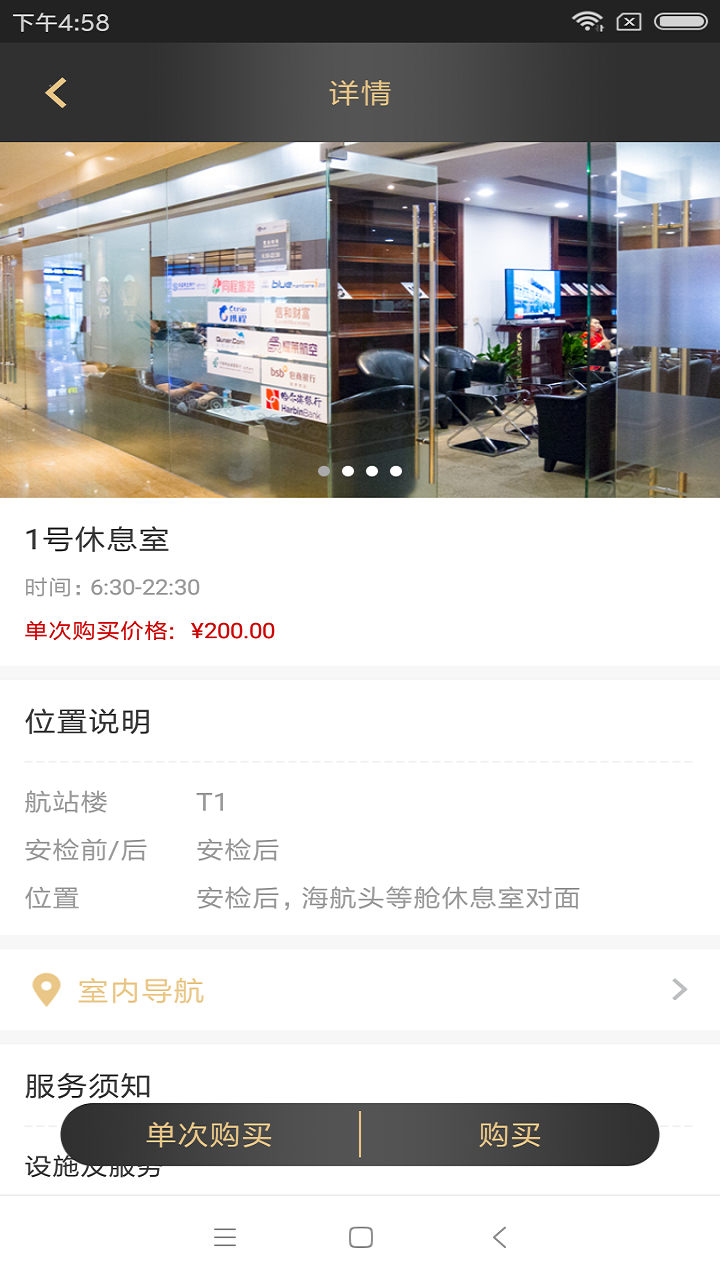
Task: Tap the price text ¥200.00
Action: pos(232,630)
